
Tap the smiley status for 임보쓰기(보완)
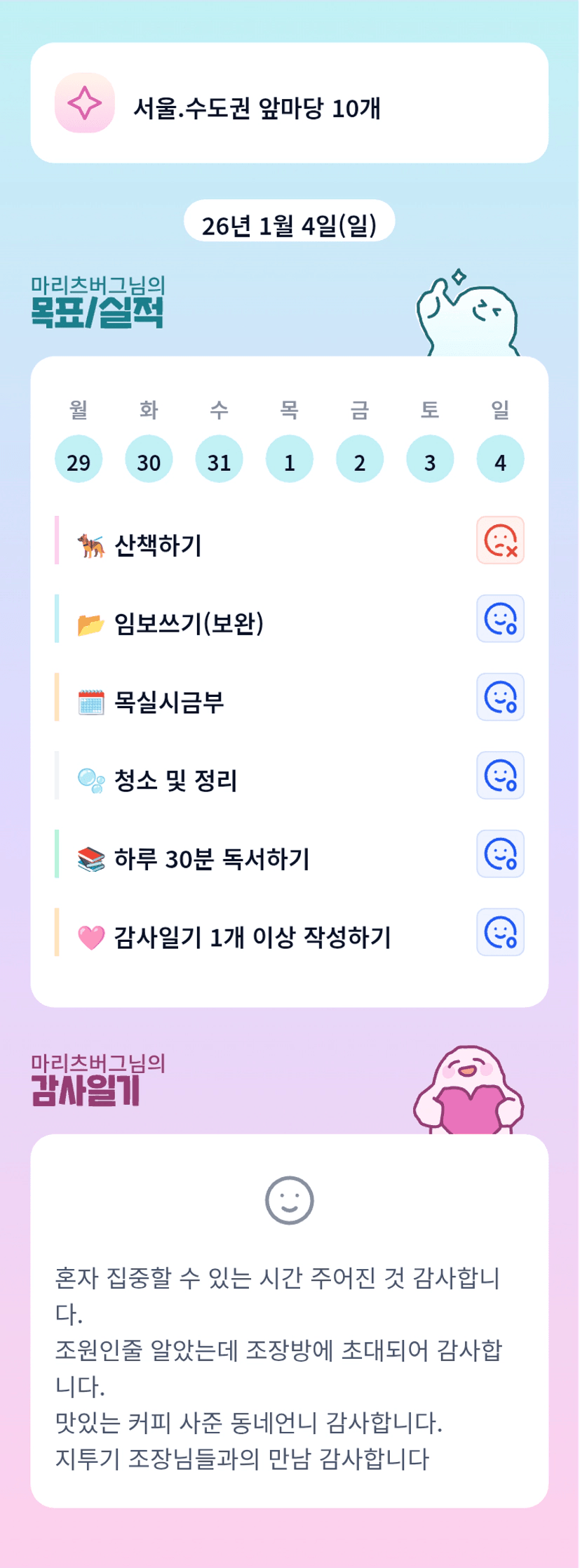pyautogui.click(x=501, y=619)
